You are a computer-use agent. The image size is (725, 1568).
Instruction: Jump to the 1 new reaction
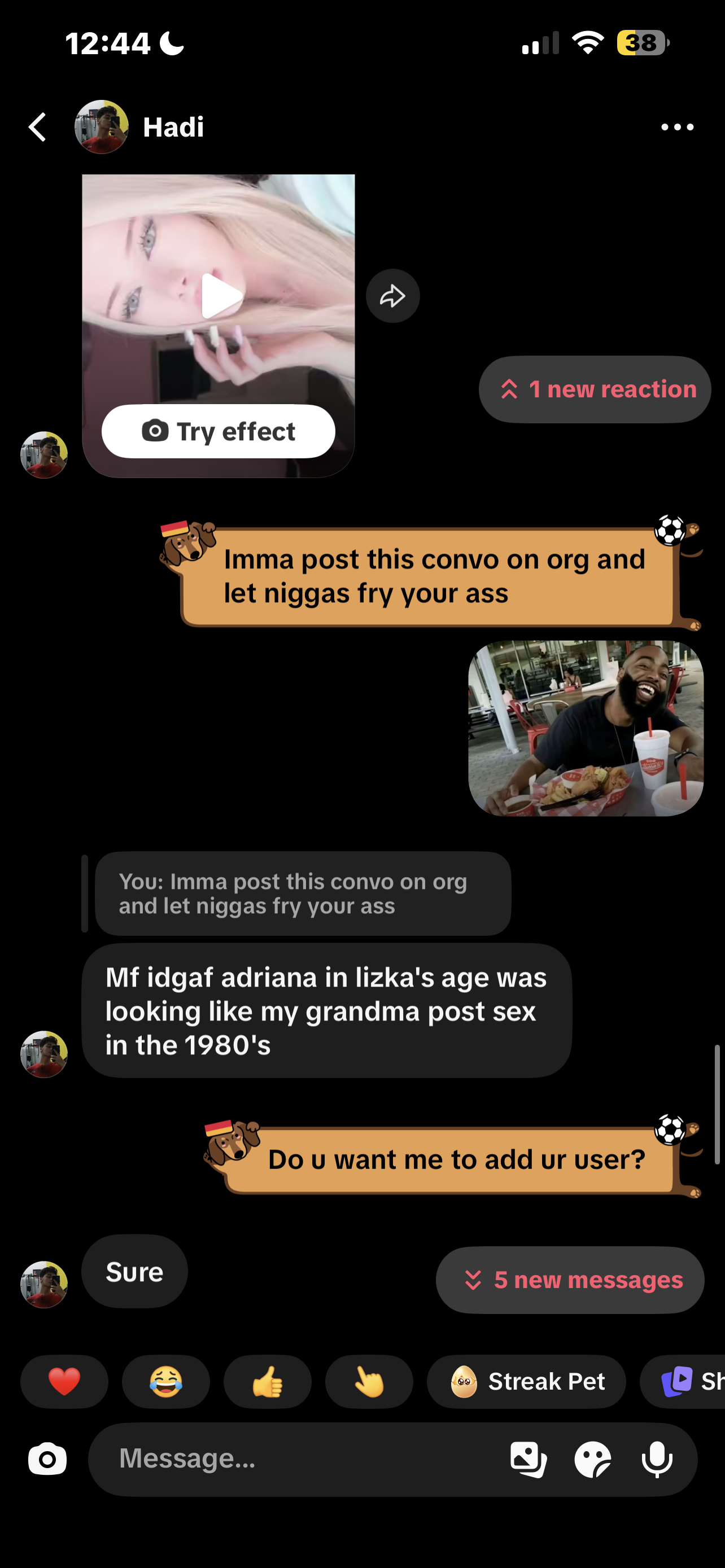(x=595, y=389)
